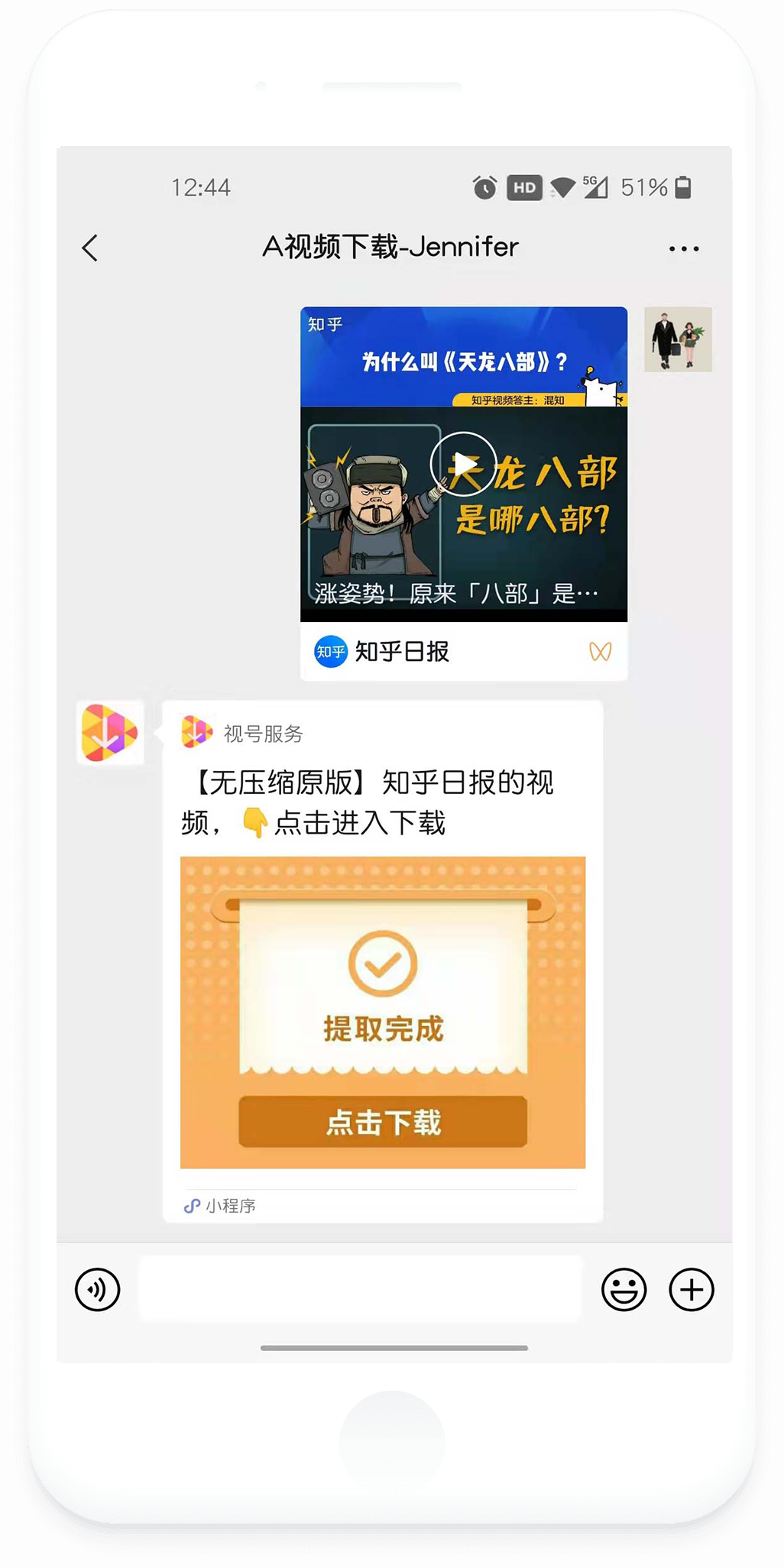Image resolution: width=784 pixels, height=1568 pixels.
Task: Open the plus attachments menu
Action: point(691,1290)
